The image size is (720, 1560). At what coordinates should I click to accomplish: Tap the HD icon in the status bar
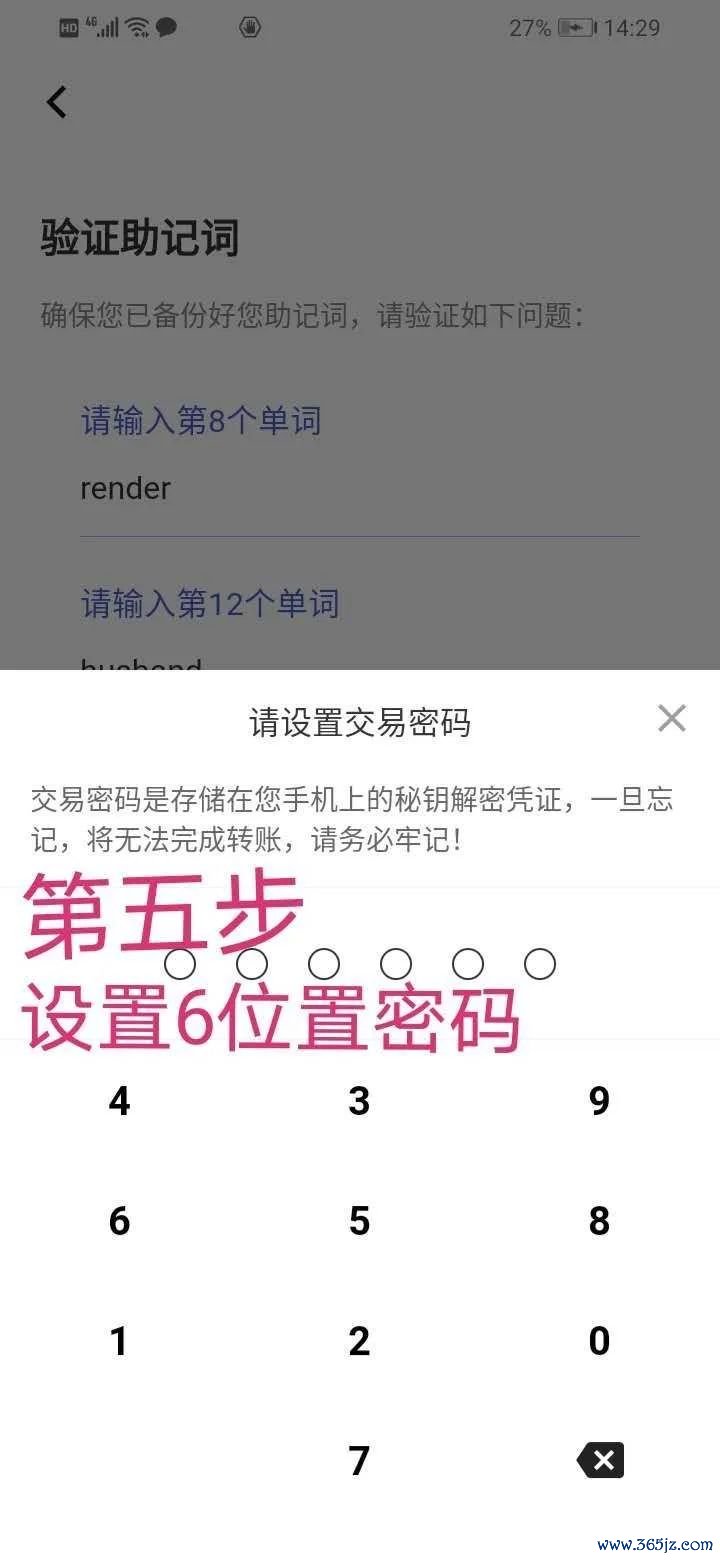(x=69, y=27)
